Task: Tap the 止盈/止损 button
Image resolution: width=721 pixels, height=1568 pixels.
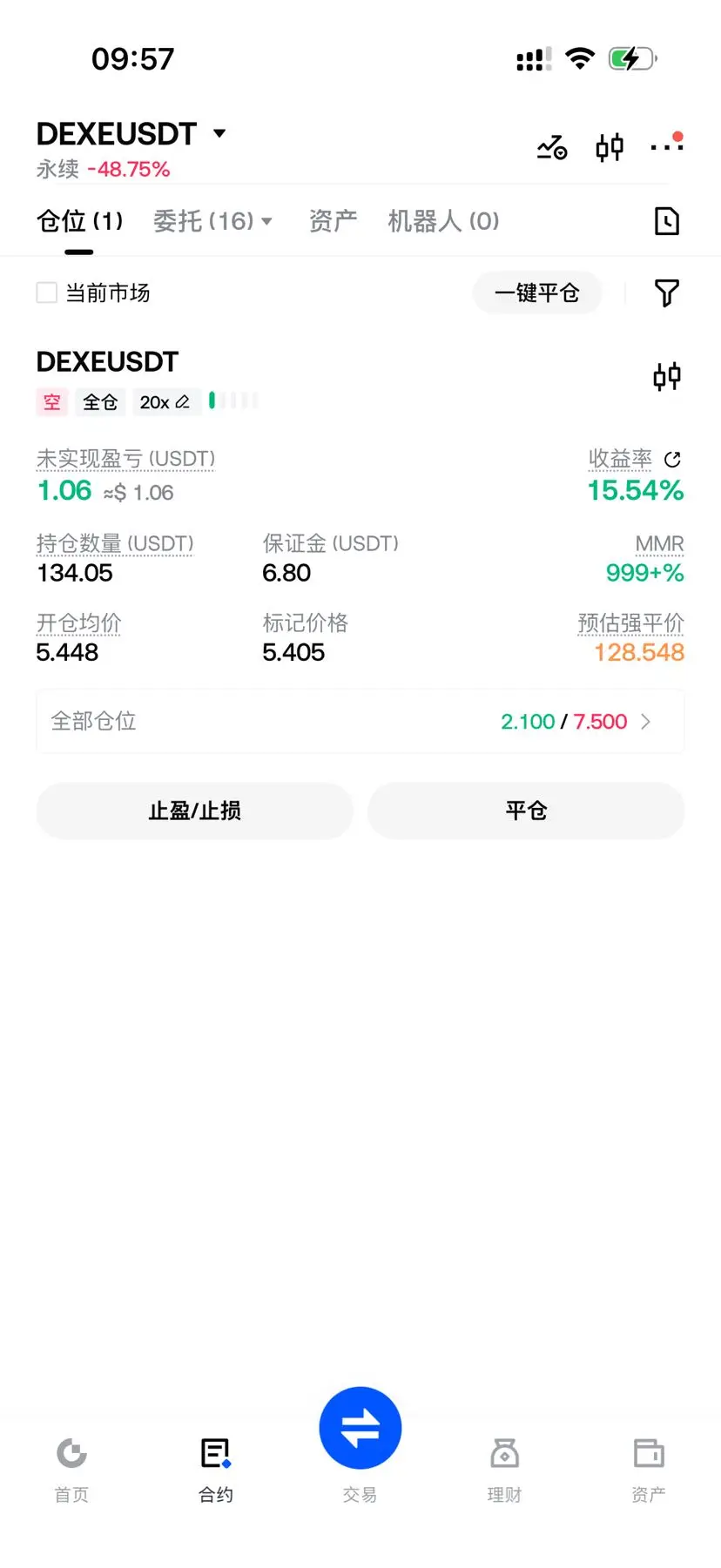Action: 195,811
